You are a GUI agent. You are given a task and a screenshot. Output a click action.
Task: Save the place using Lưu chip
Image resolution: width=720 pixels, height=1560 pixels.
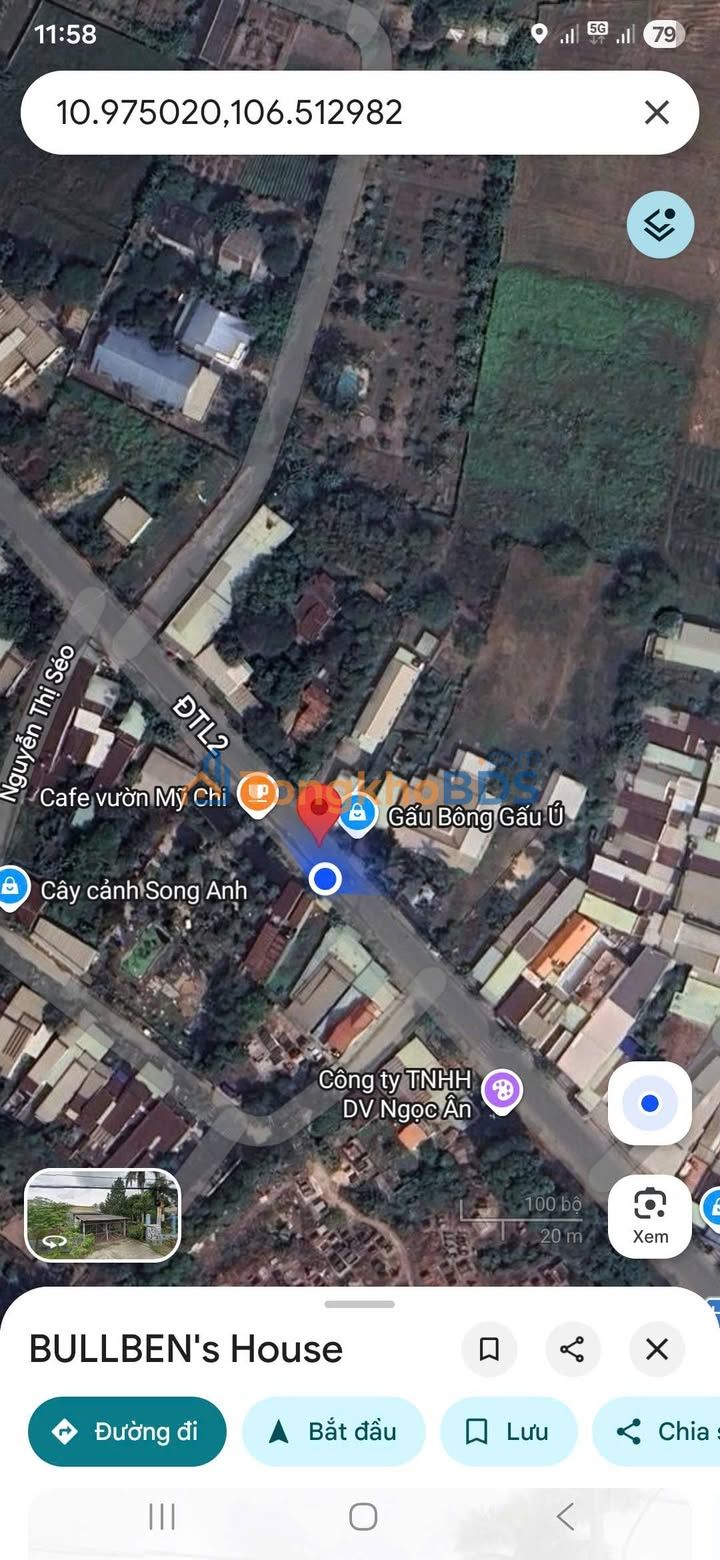tap(508, 1431)
